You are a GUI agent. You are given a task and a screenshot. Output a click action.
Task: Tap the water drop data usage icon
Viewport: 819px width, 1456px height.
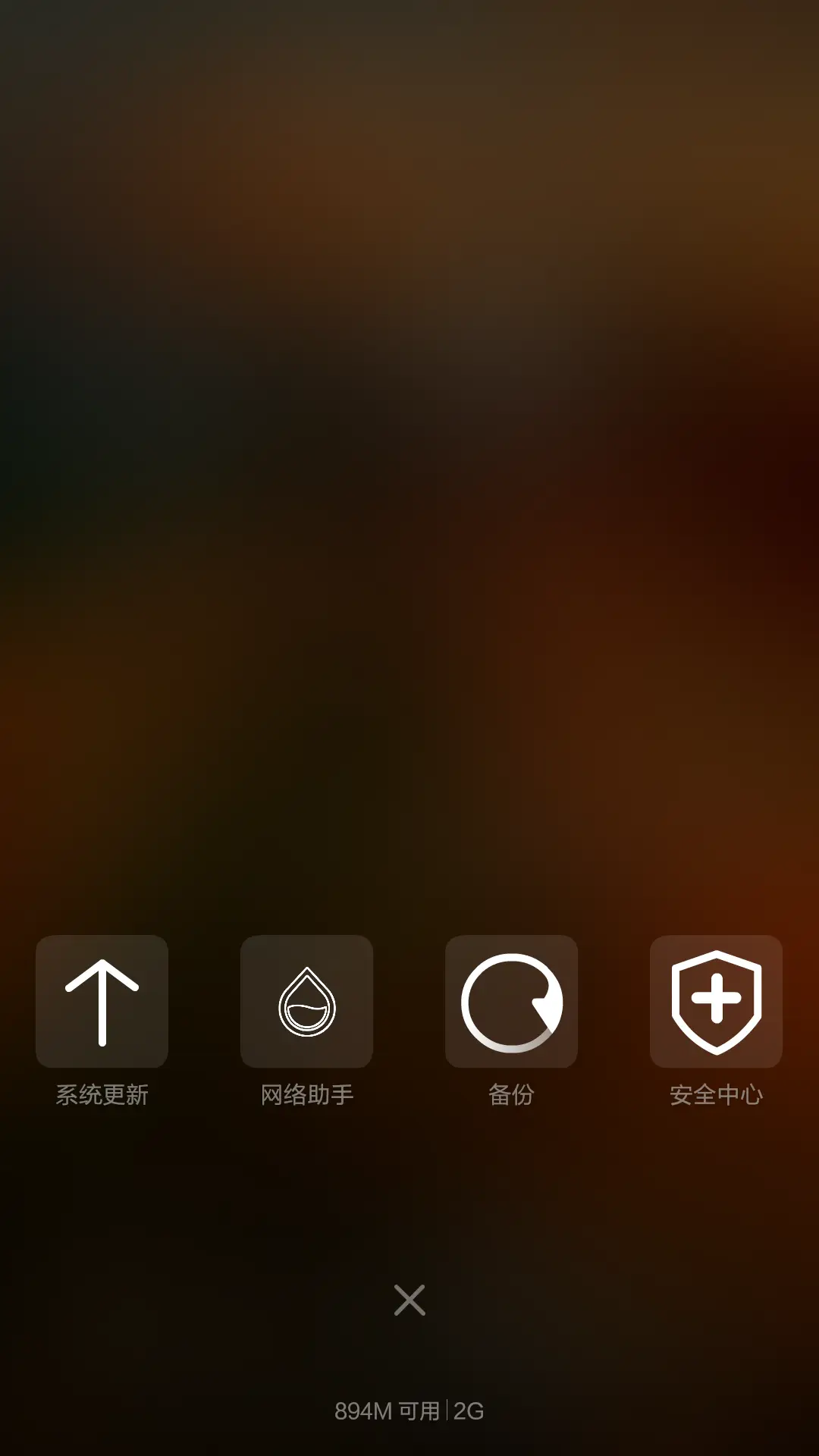[x=306, y=1001]
